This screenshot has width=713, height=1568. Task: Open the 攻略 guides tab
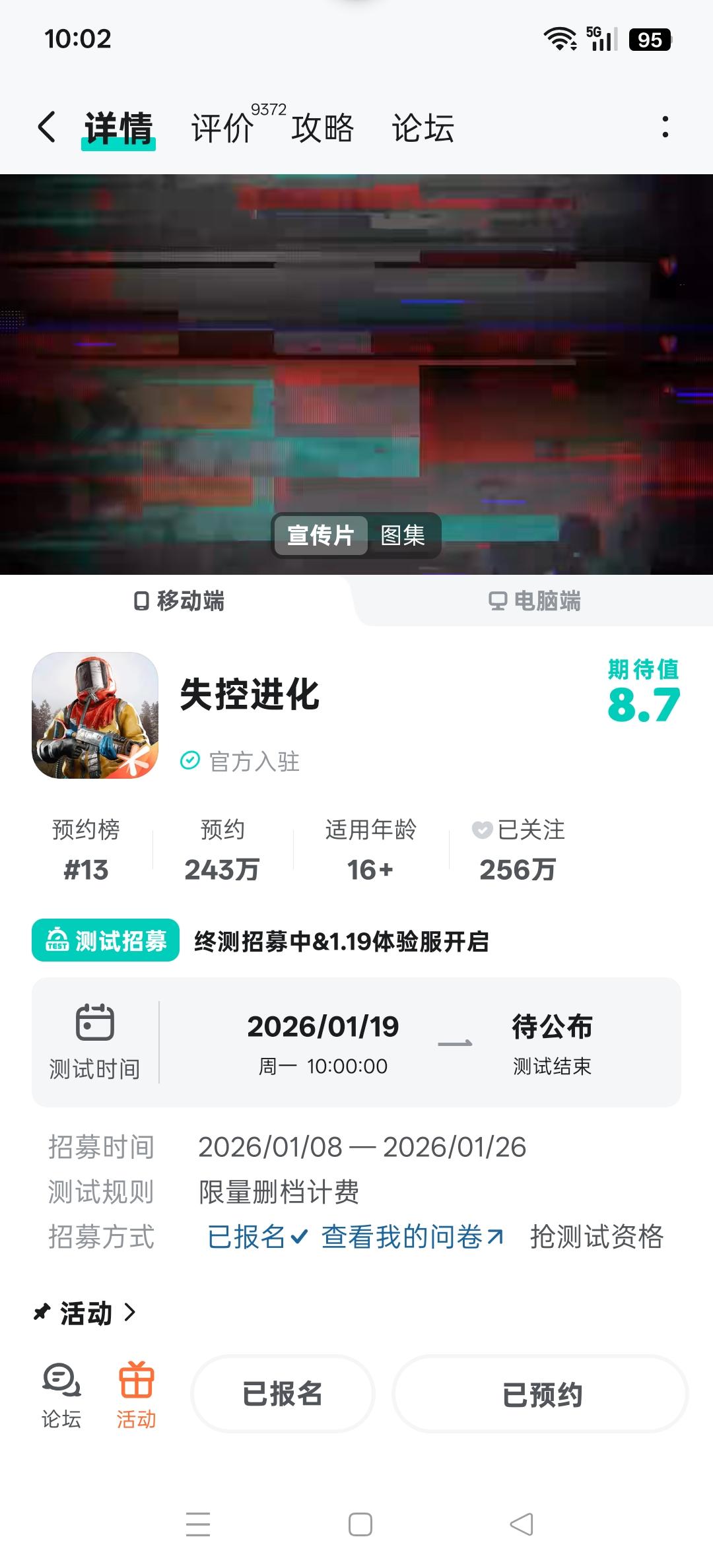pos(323,127)
